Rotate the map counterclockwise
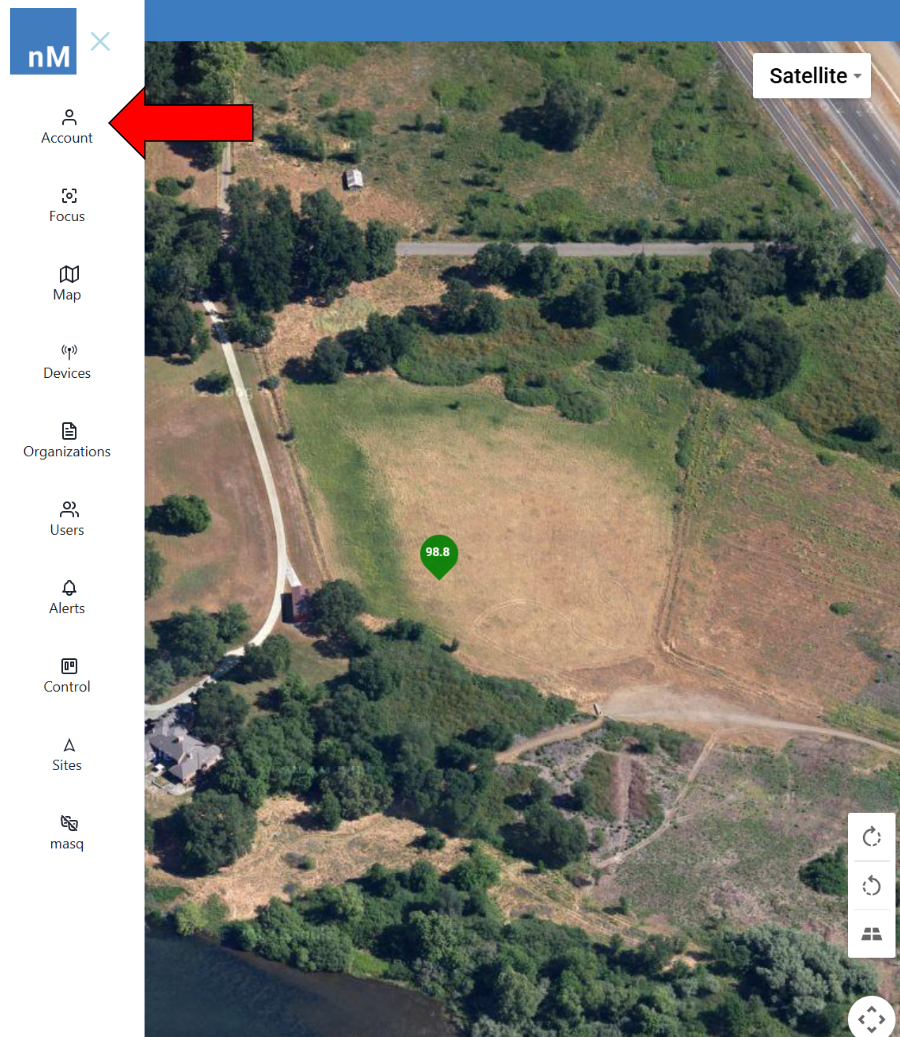This screenshot has height=1037, width=900. pyautogui.click(x=871, y=885)
